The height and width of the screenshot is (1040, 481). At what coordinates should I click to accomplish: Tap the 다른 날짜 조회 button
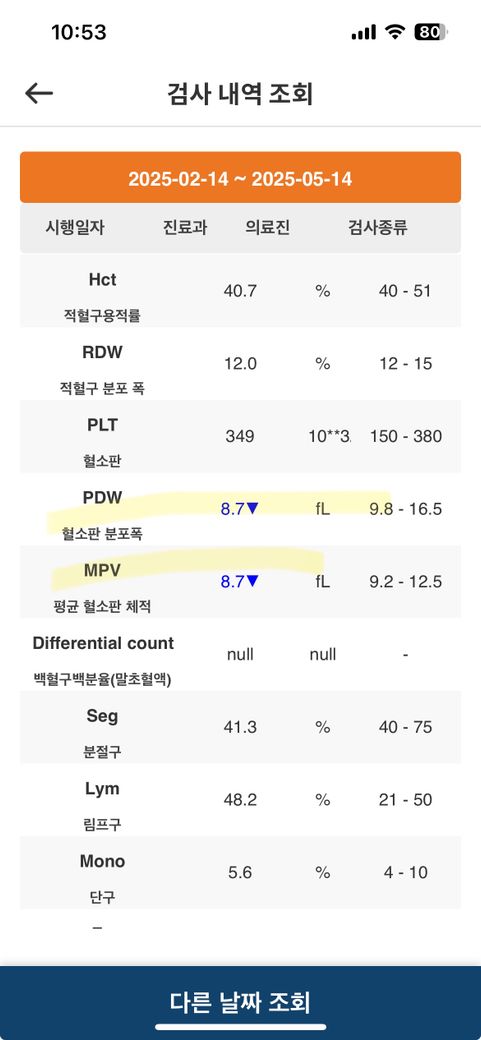pyautogui.click(x=240, y=1002)
